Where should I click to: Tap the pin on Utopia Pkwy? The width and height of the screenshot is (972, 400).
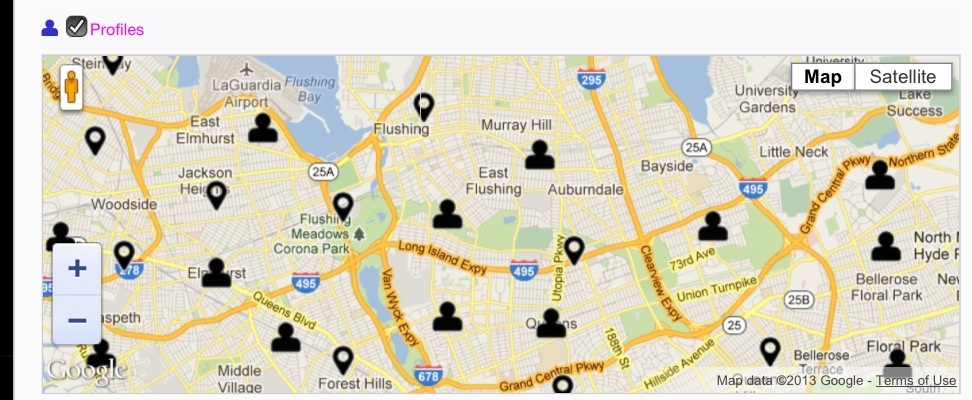574,249
